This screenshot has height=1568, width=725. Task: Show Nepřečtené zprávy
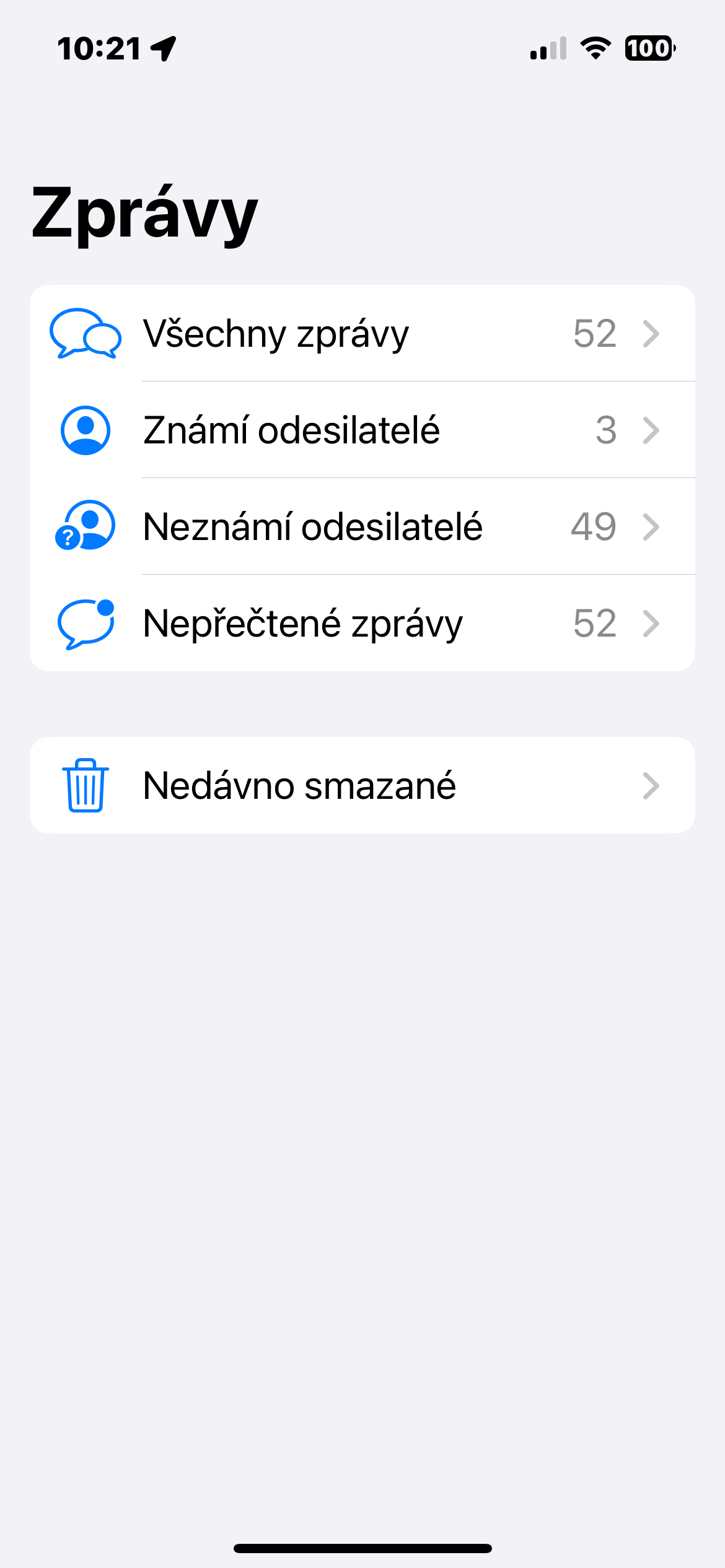(362, 624)
